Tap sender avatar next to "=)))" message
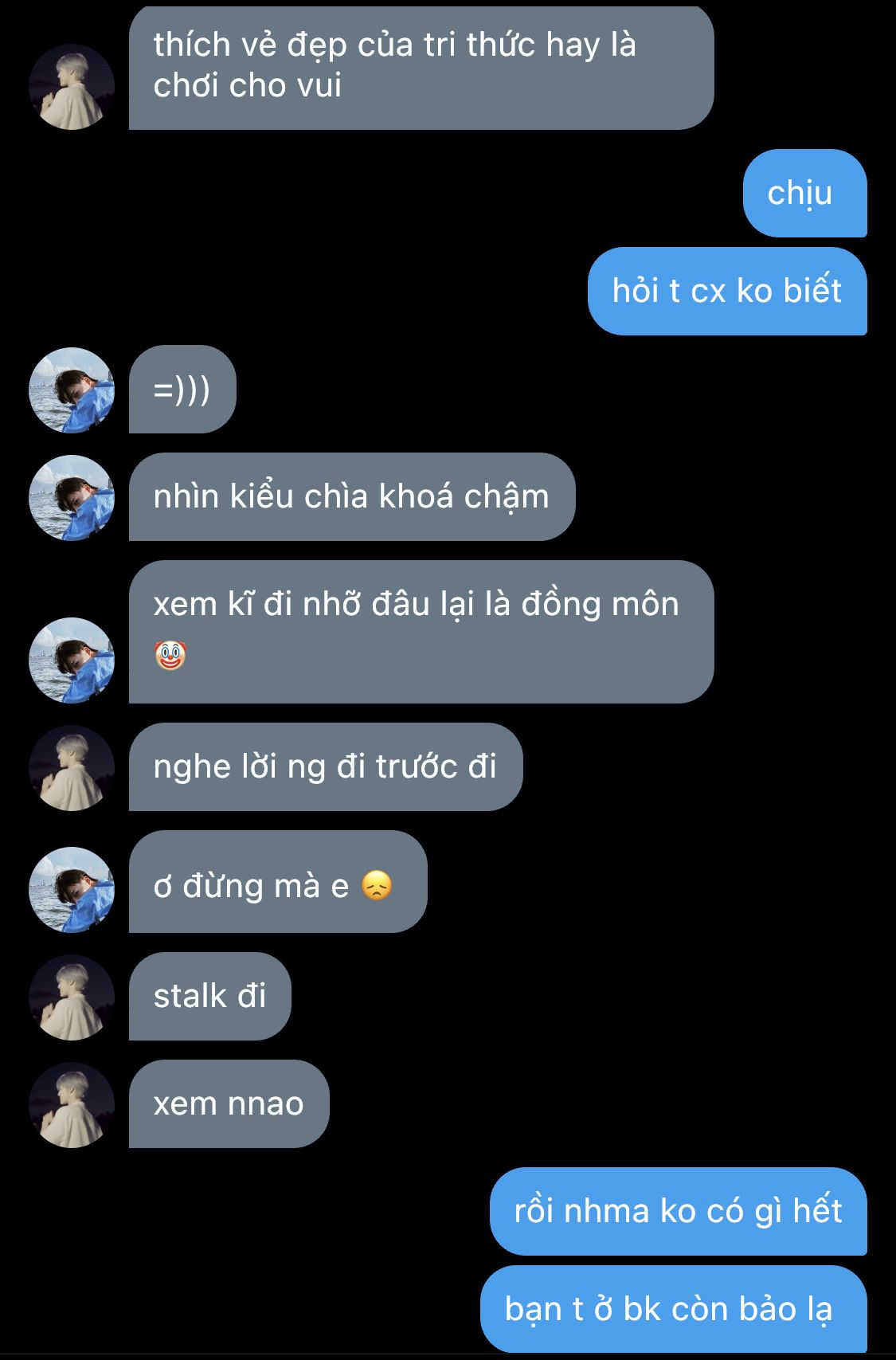The image size is (896, 1360). [72, 390]
